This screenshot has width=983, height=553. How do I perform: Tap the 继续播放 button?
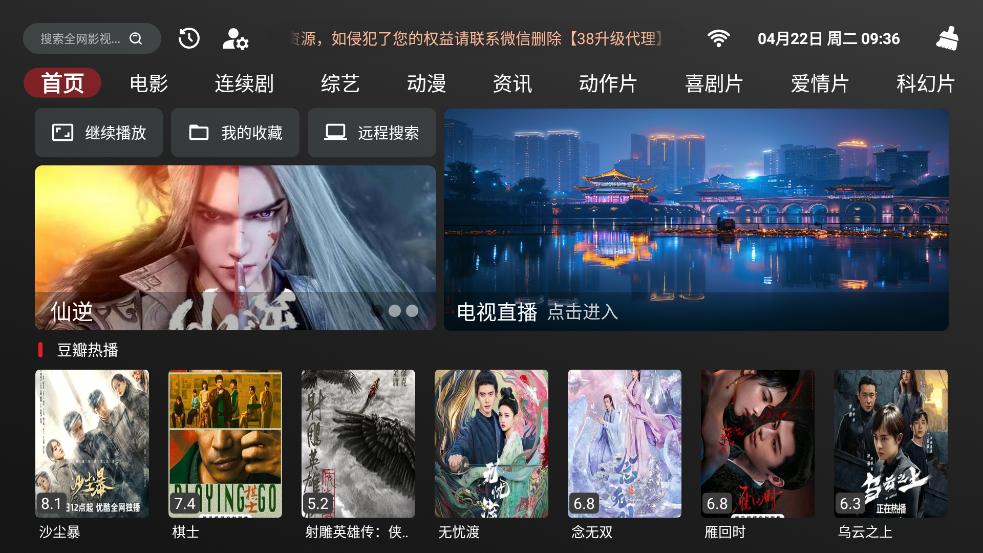click(99, 133)
